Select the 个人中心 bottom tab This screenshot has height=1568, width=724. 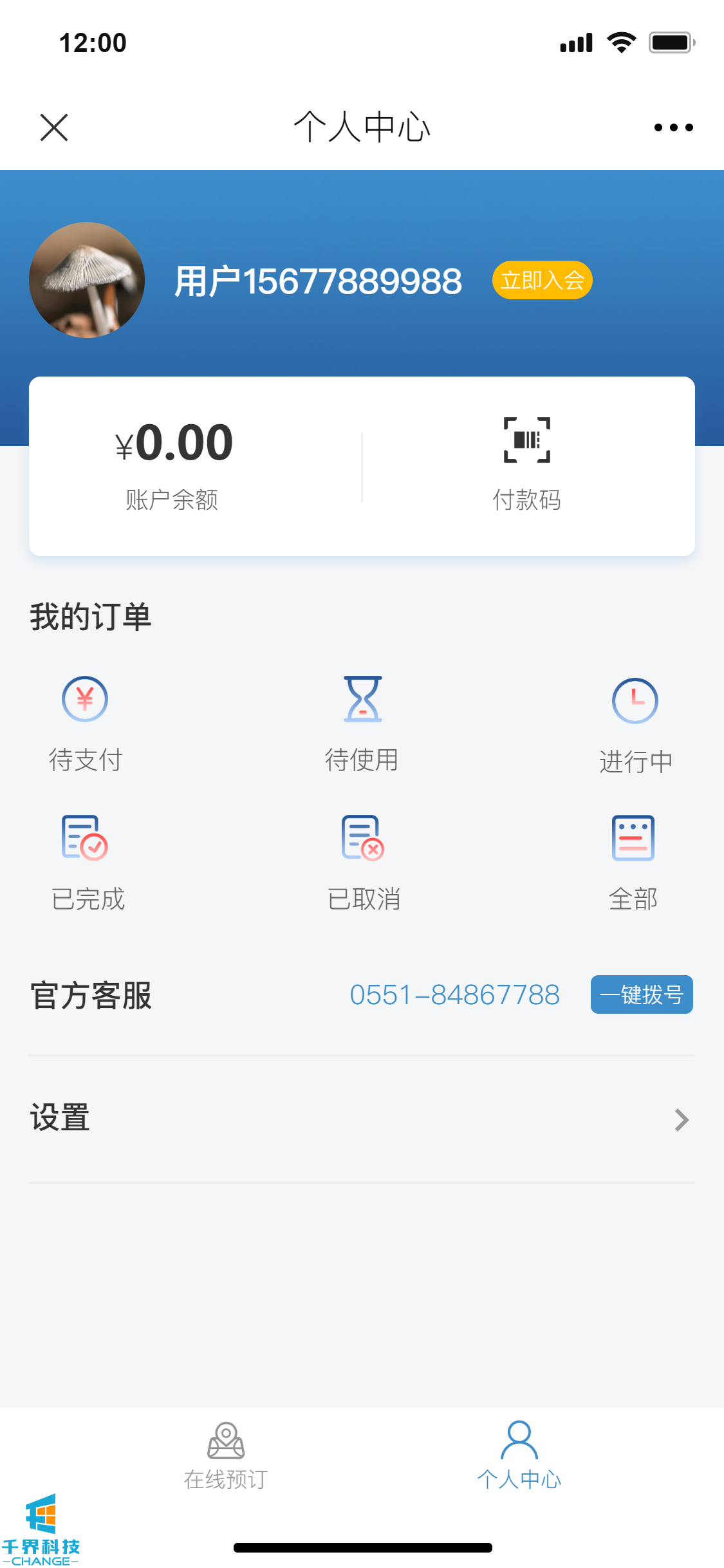click(519, 1455)
